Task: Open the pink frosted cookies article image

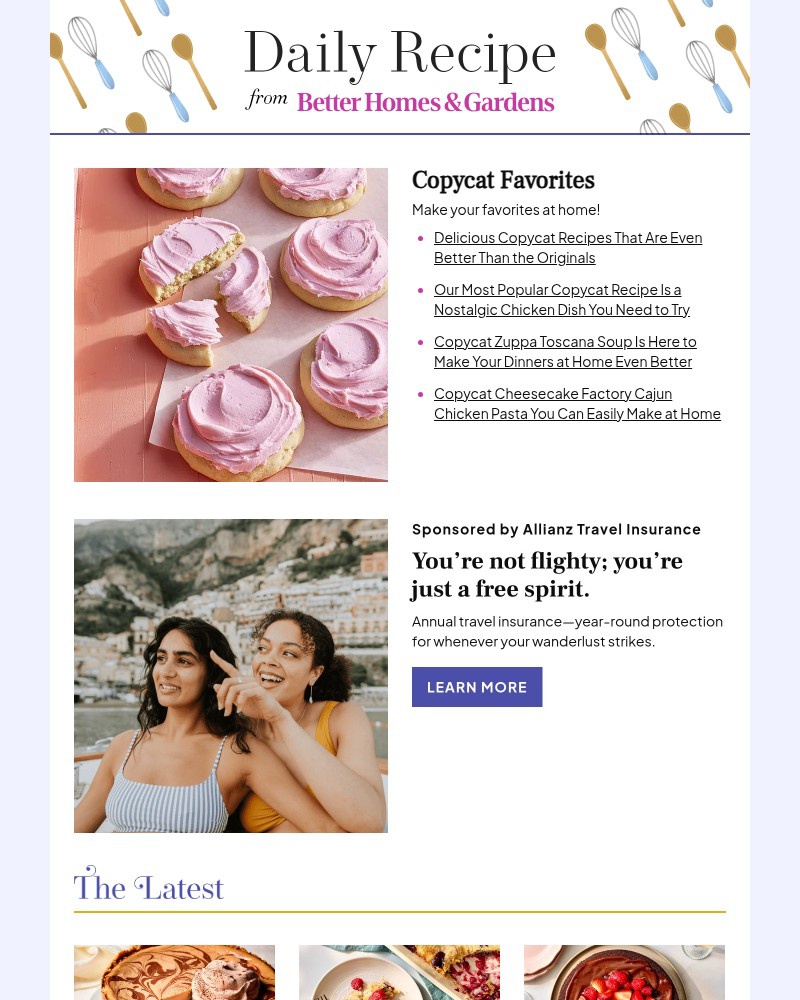Action: coord(230,324)
